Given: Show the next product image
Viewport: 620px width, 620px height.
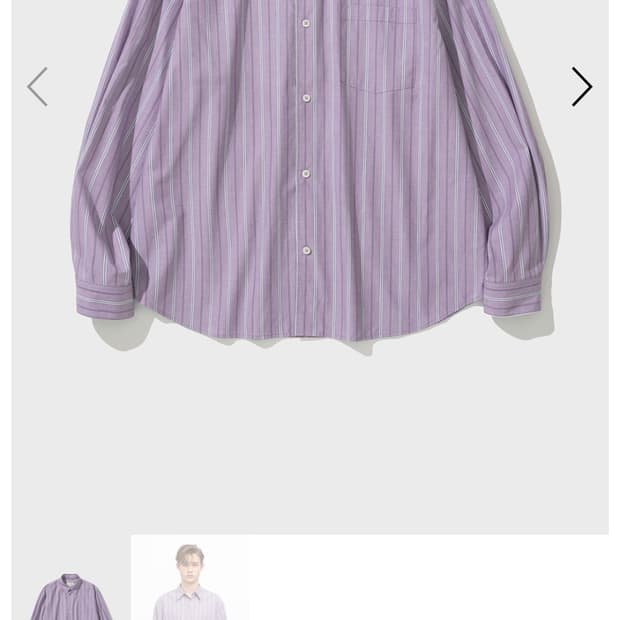Looking at the screenshot, I should point(581,87).
